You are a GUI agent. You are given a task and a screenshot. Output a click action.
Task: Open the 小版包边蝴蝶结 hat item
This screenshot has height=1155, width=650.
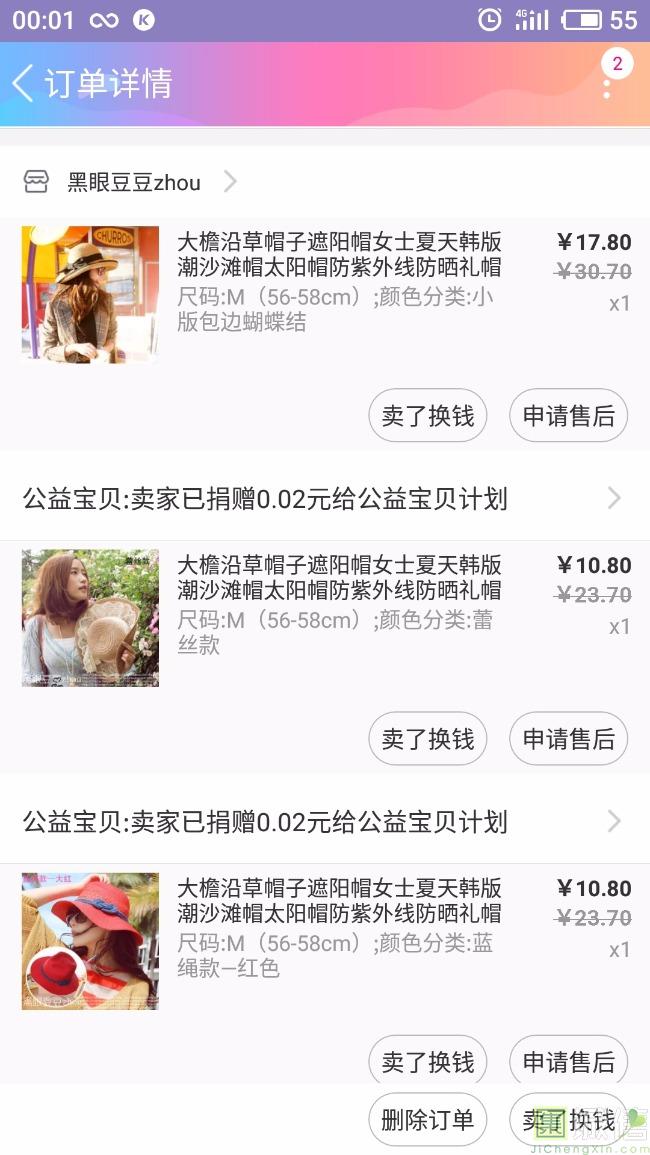(x=338, y=282)
